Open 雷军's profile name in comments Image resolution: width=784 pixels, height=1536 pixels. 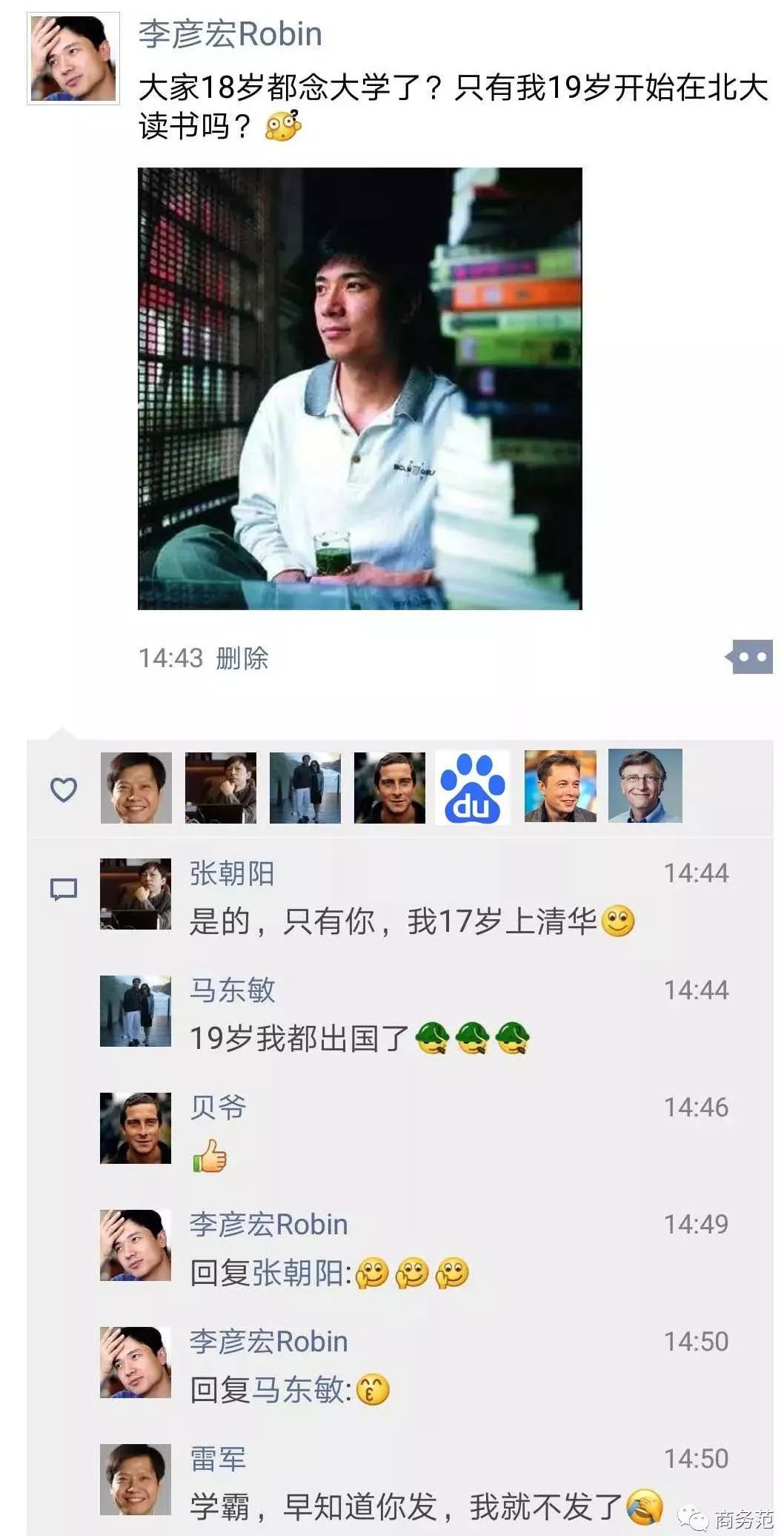click(x=217, y=1459)
